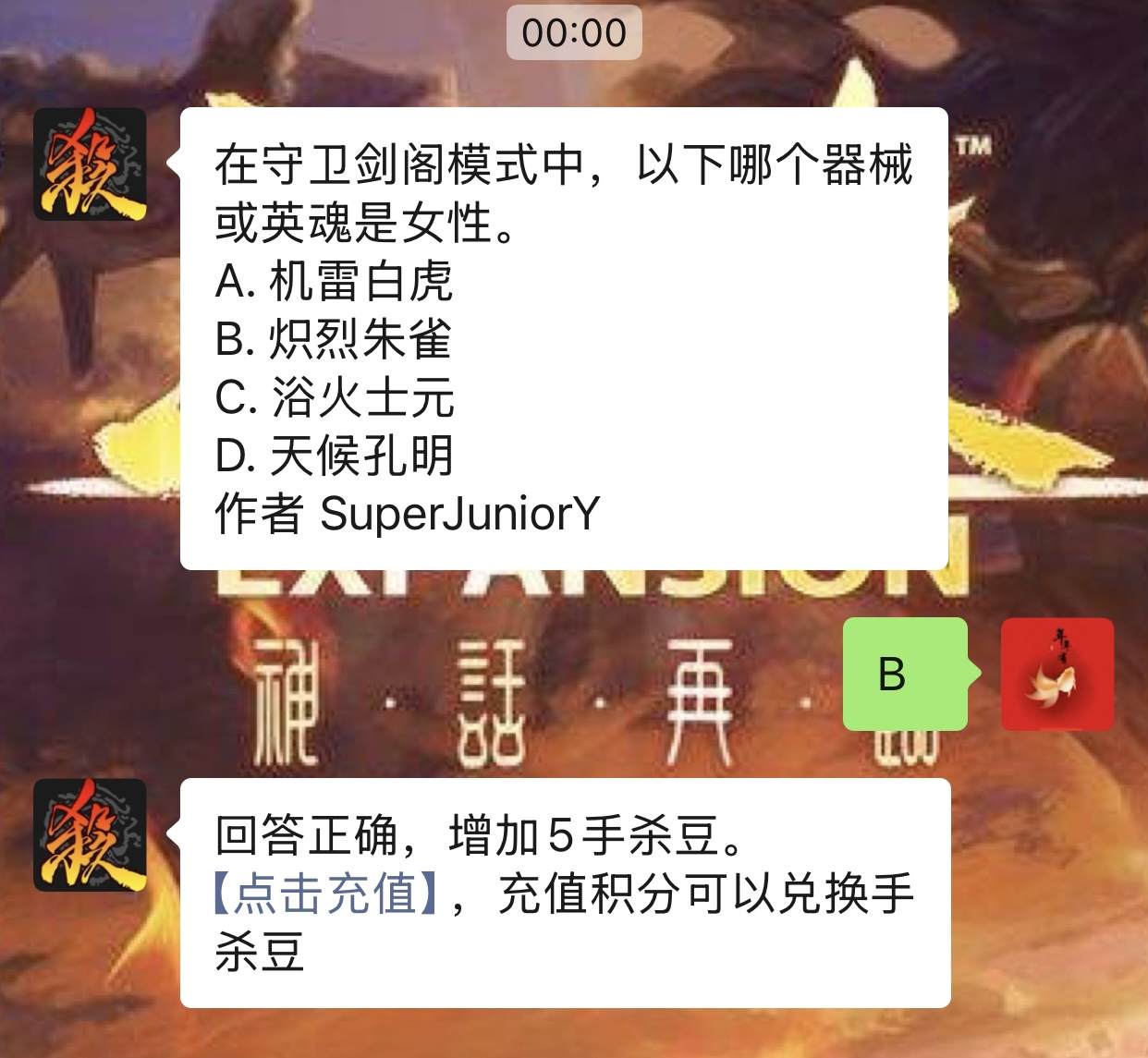Open the 杀 avatar beside the 回答正确 reply
The width and height of the screenshot is (1148, 1058).
click(91, 835)
